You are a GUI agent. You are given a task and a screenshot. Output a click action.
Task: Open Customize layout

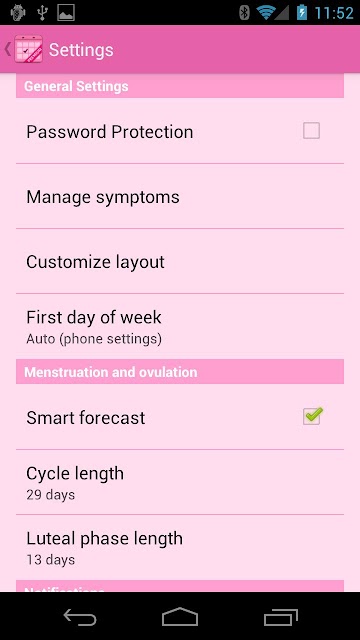click(180, 262)
